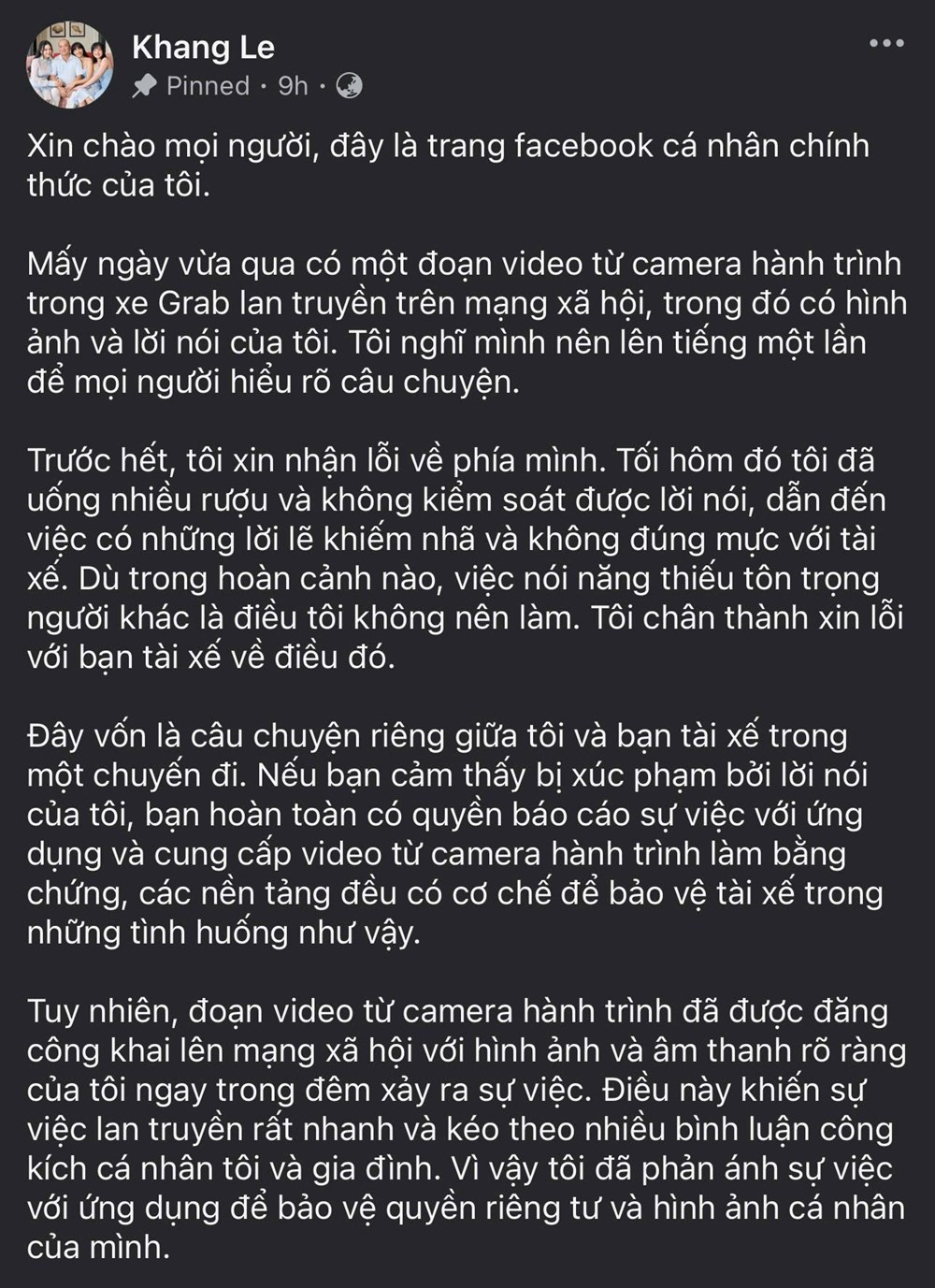The image size is (935, 1288).
Task: Click the avatar thumbnail of the family photo
Action: (x=67, y=64)
